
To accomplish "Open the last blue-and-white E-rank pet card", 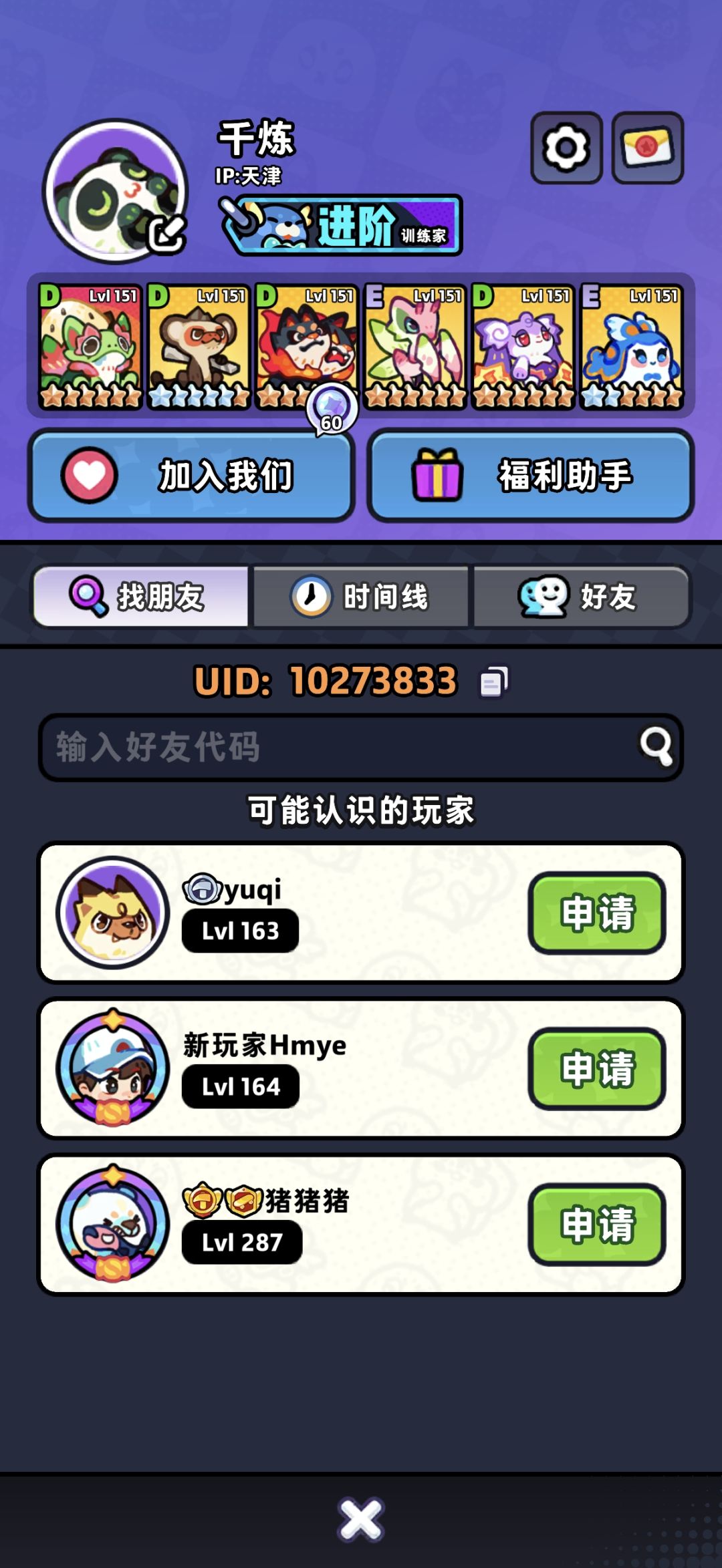I will tap(632, 346).
